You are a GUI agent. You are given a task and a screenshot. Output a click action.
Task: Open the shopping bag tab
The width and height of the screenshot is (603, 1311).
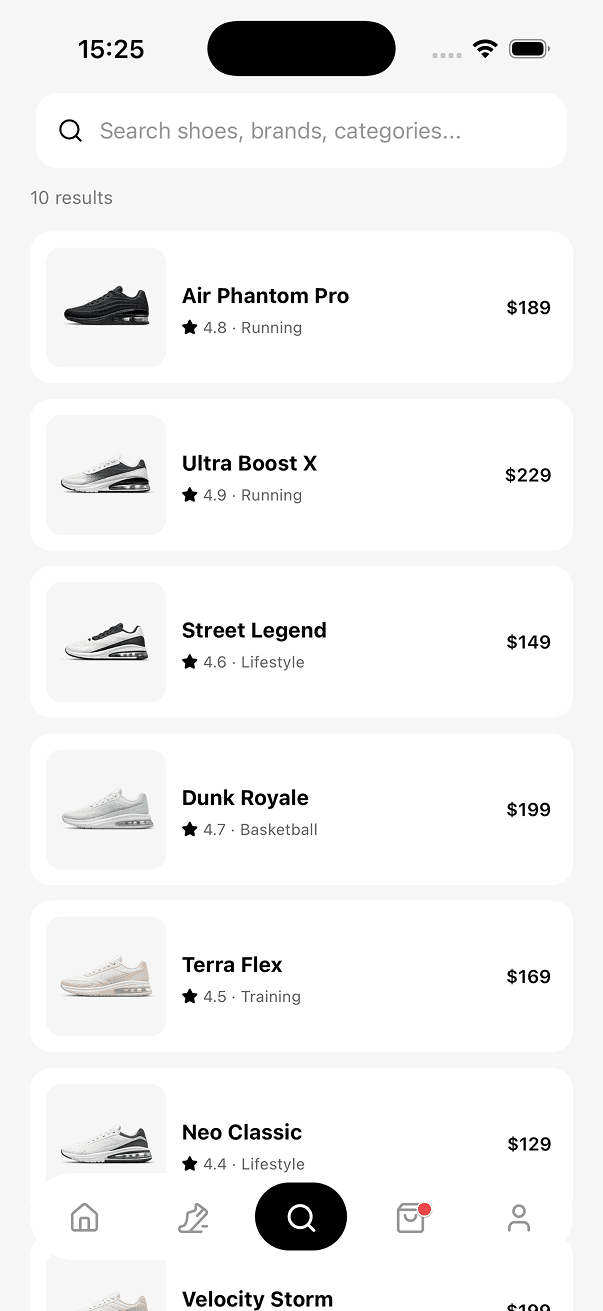coord(410,1217)
